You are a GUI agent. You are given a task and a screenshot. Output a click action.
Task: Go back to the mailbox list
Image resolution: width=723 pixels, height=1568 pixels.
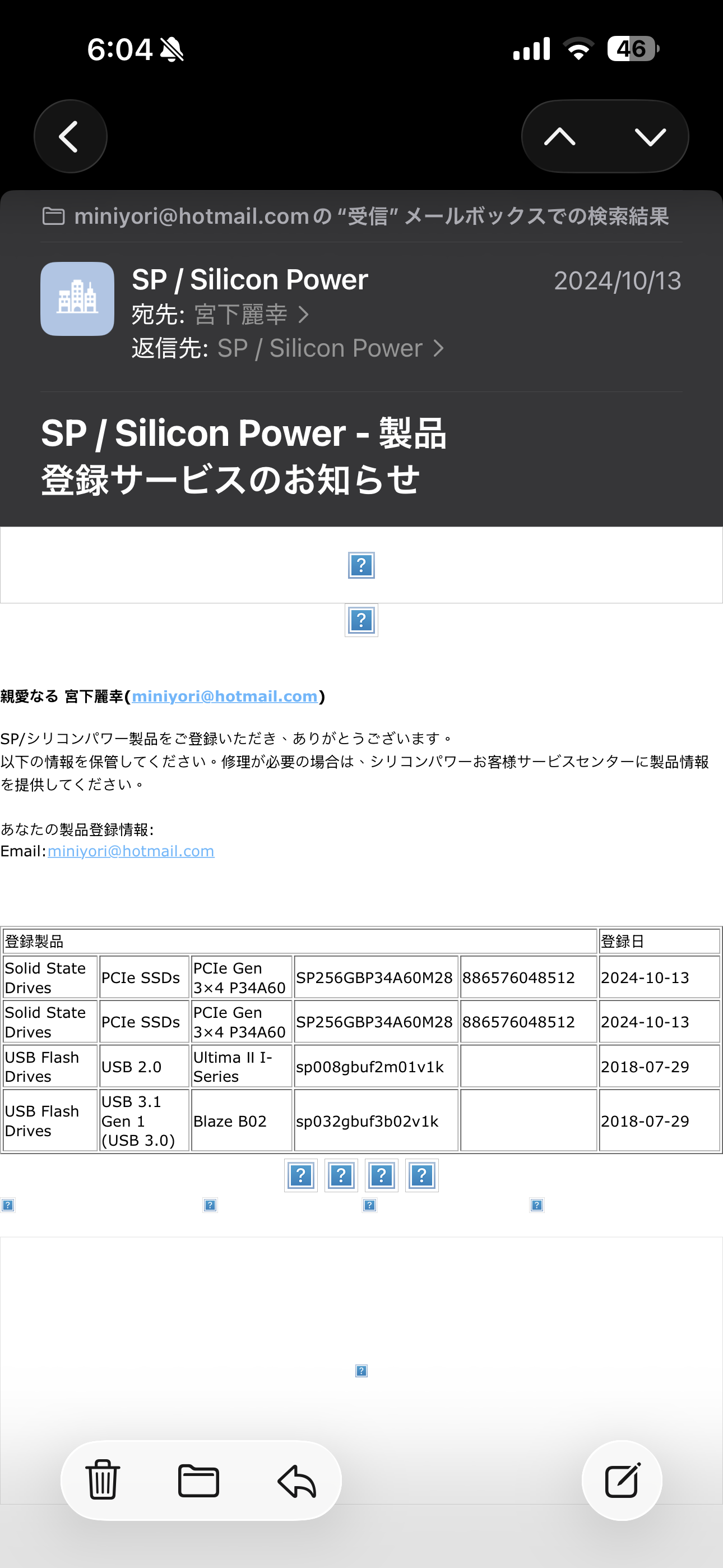click(70, 136)
